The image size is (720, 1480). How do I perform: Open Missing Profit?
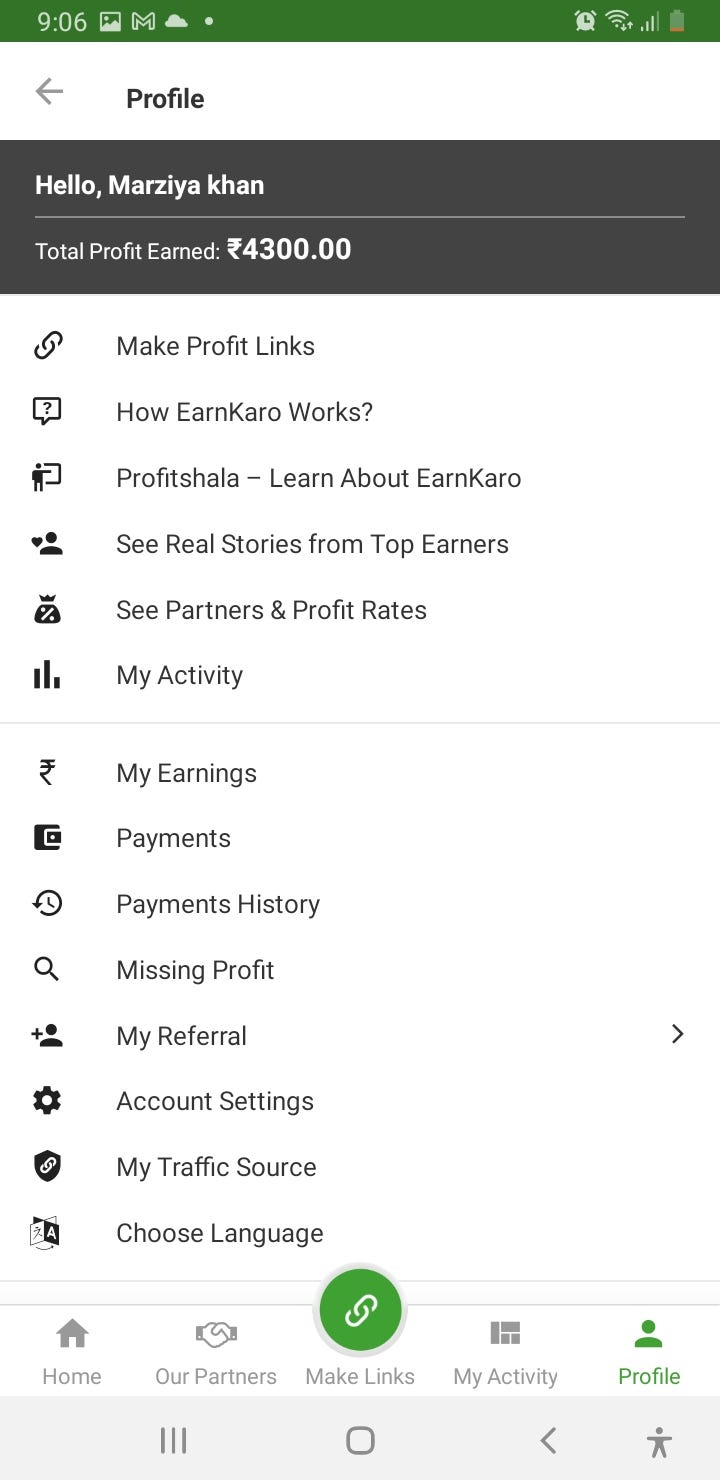[x=360, y=970]
